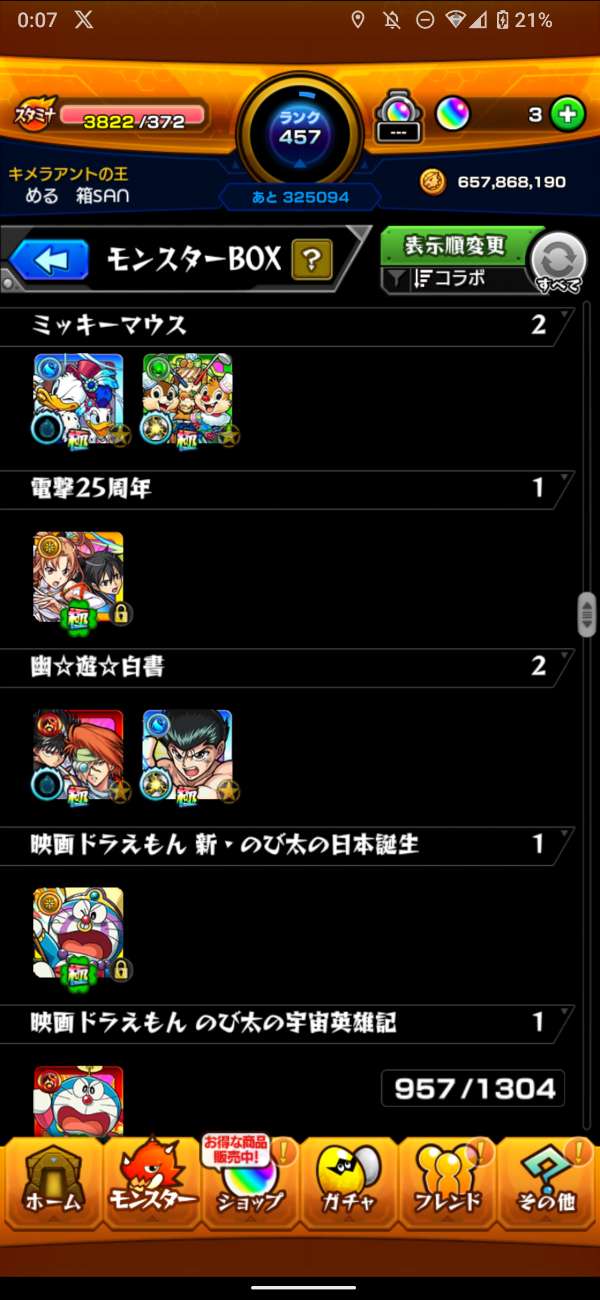The width and height of the screenshot is (600, 1300).
Task: Open the のび太の宇宙英雄記 Doraemon monster
Action: point(78,1100)
